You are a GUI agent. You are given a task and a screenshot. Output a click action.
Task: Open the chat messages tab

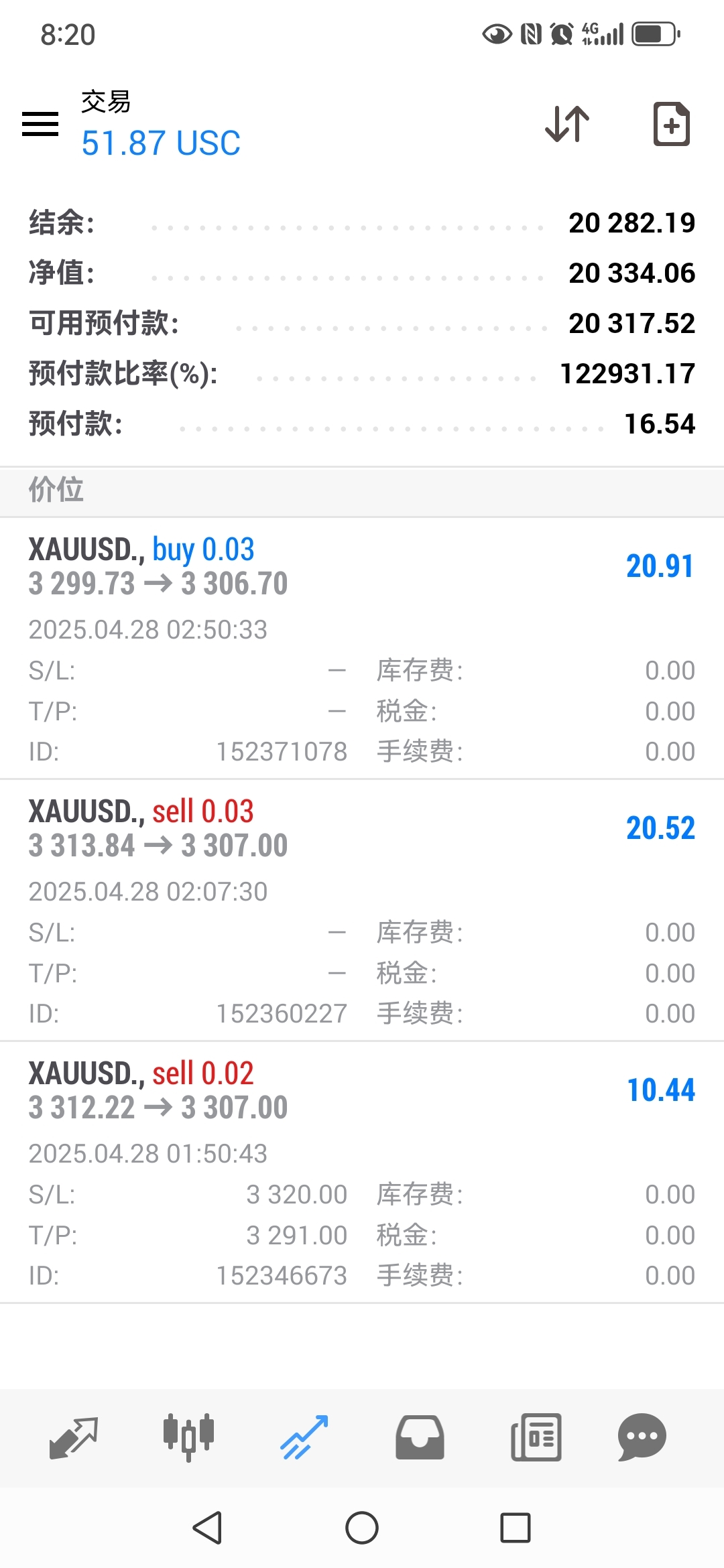tap(642, 1437)
